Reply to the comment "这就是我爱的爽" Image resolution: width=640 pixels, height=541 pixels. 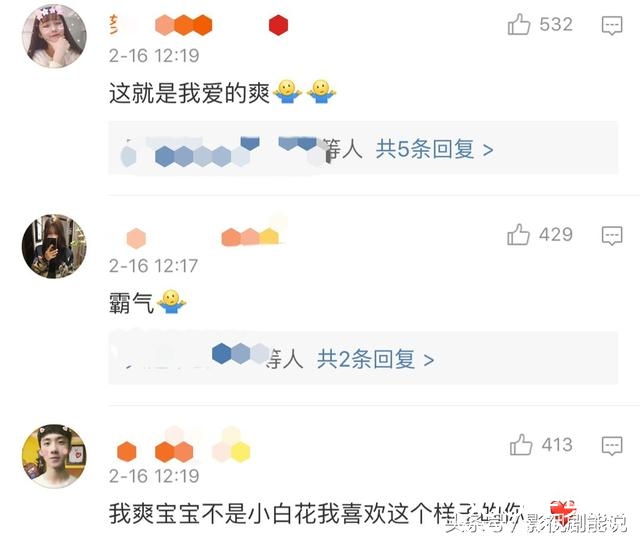pos(611,26)
